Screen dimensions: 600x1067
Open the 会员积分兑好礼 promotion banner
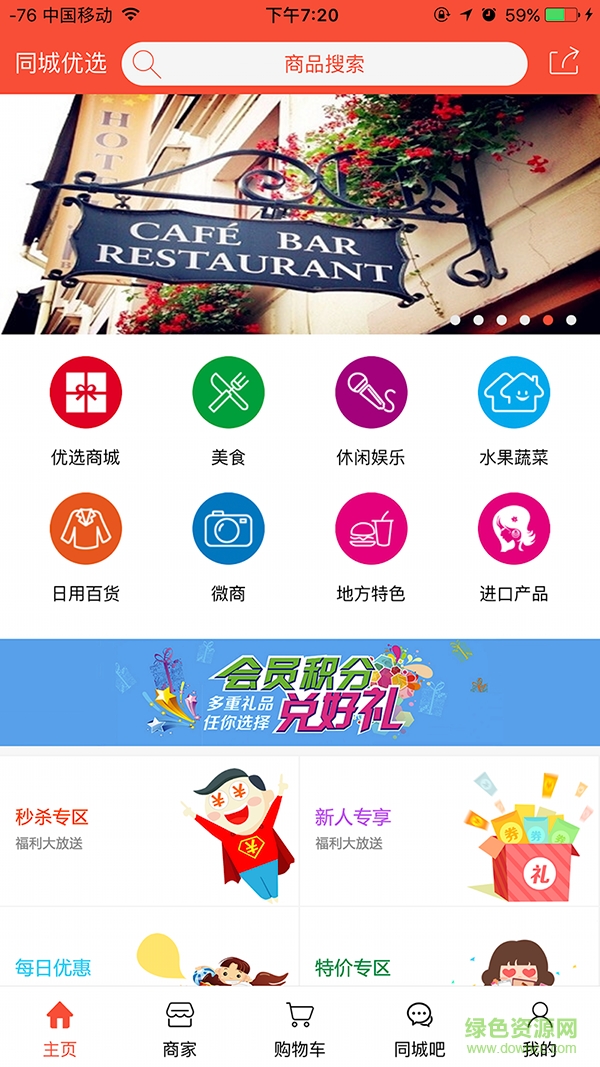pos(300,692)
